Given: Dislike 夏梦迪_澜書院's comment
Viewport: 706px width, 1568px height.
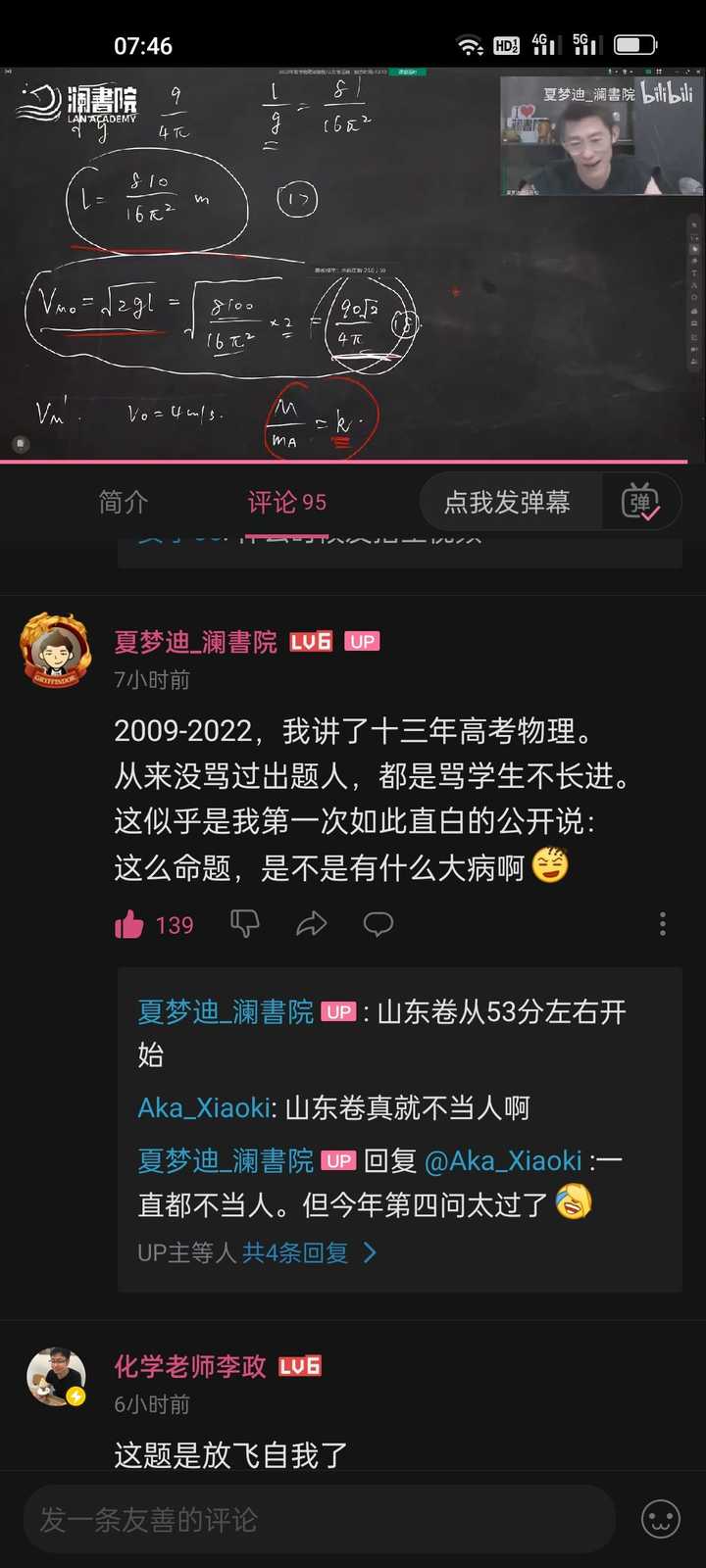Looking at the screenshot, I should (244, 924).
